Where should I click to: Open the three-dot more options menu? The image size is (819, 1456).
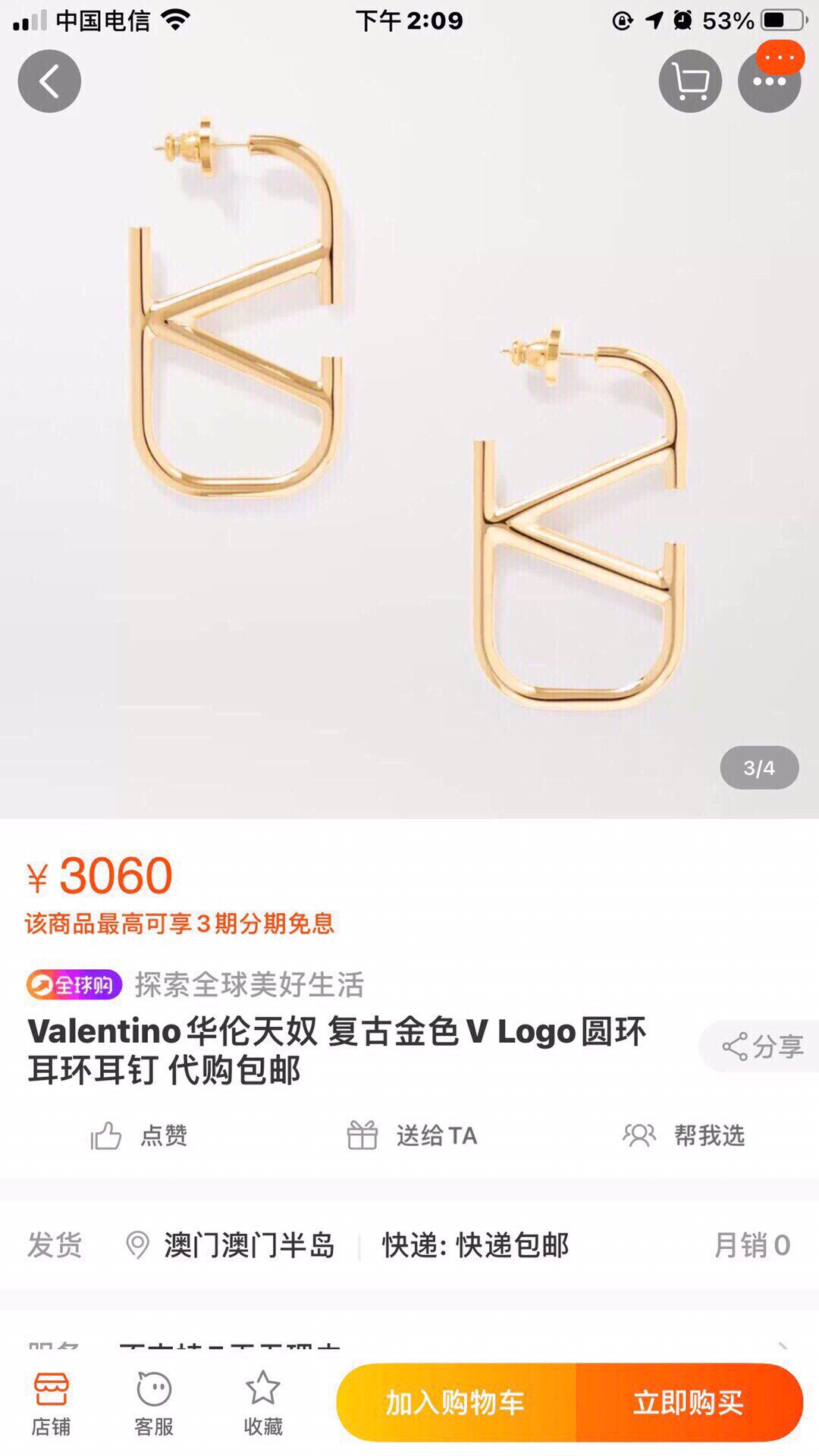click(x=769, y=82)
